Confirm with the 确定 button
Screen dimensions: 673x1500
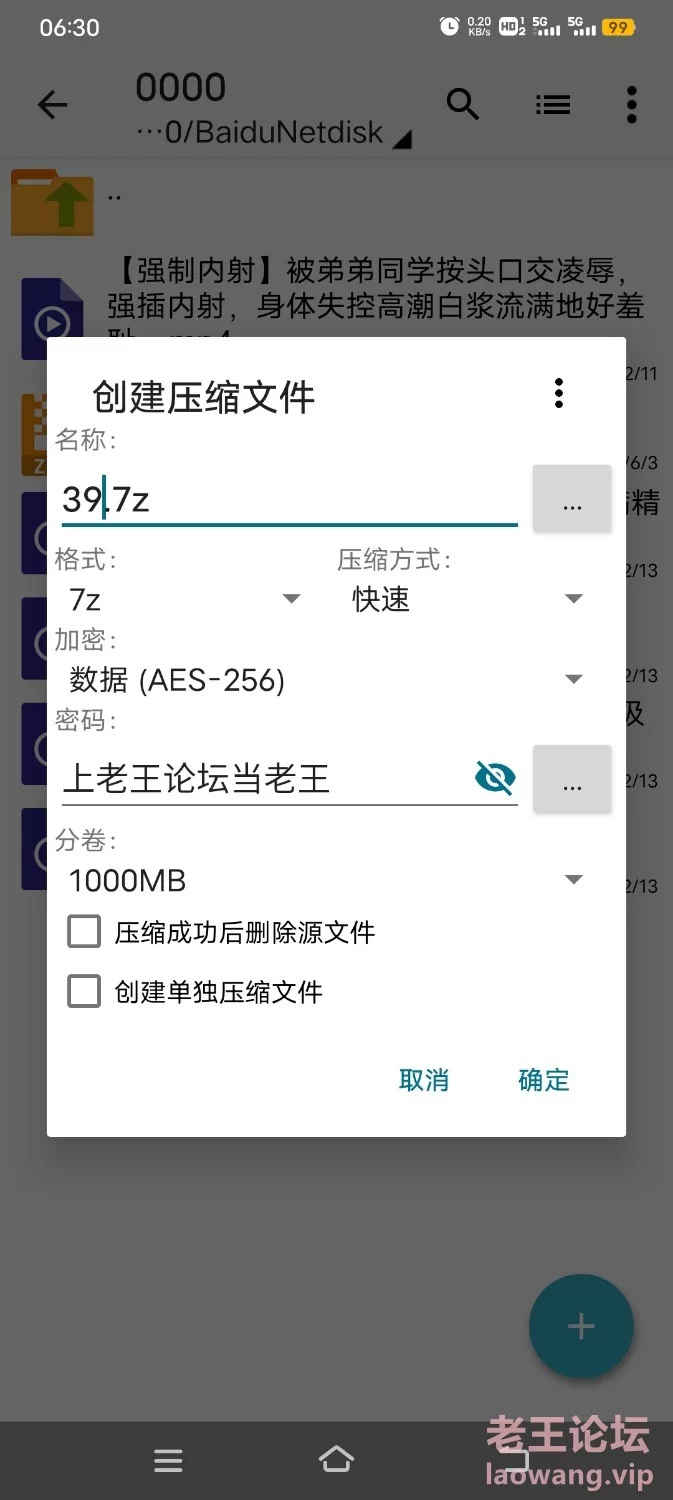tap(544, 1080)
